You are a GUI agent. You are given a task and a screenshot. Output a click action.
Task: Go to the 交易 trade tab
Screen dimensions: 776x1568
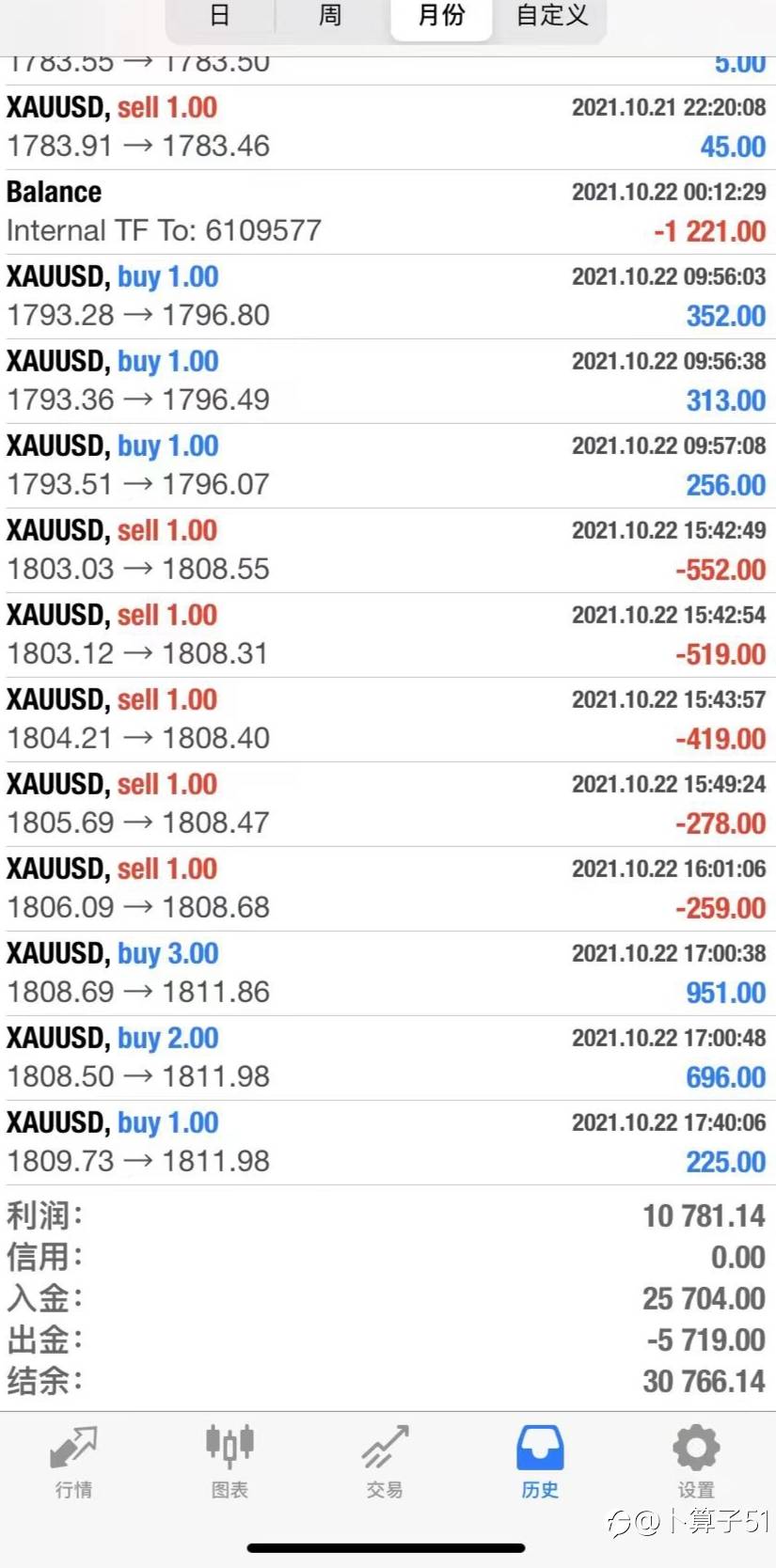tap(385, 1461)
